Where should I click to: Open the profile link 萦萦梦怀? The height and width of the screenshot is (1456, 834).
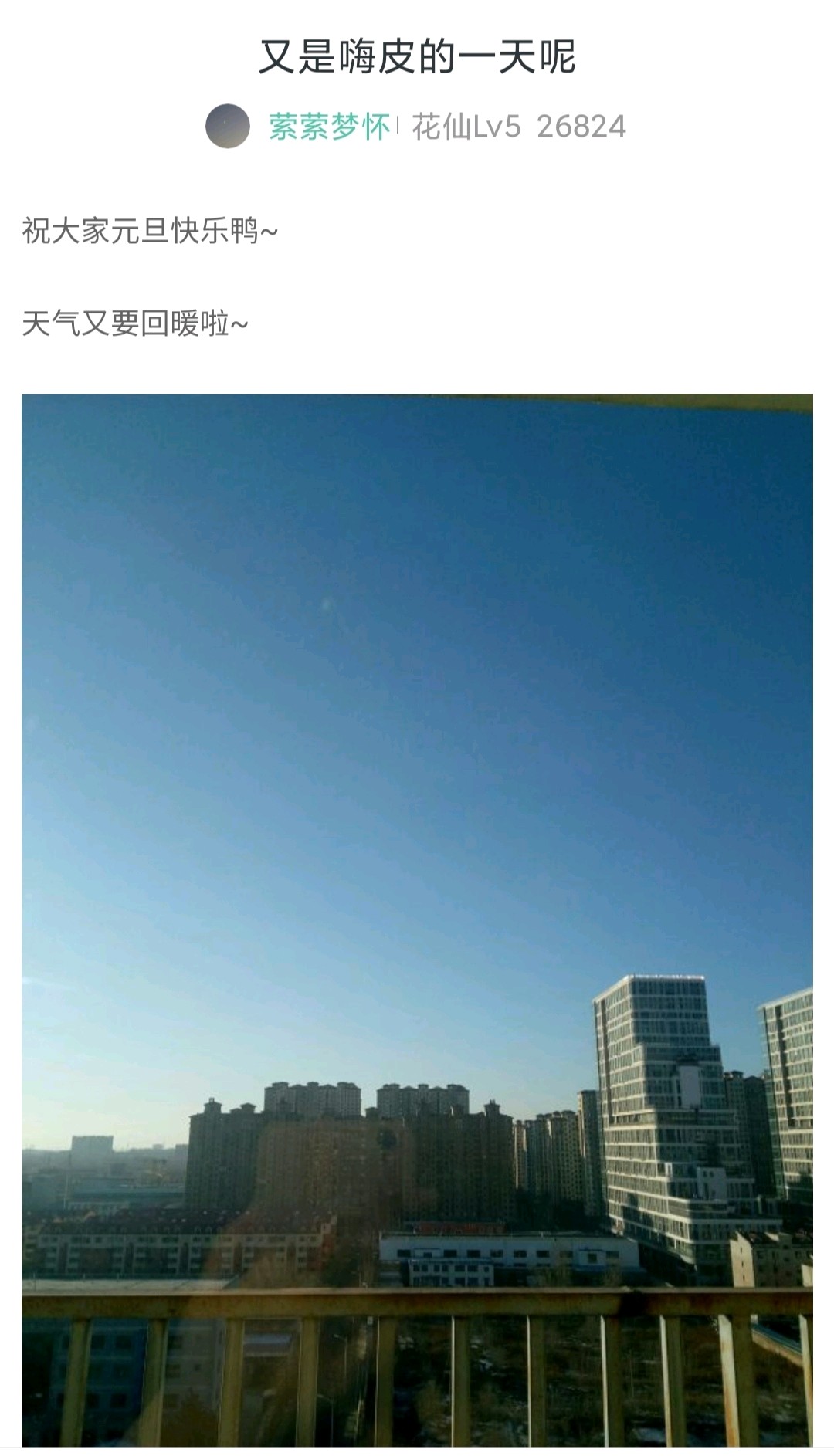pos(329,127)
